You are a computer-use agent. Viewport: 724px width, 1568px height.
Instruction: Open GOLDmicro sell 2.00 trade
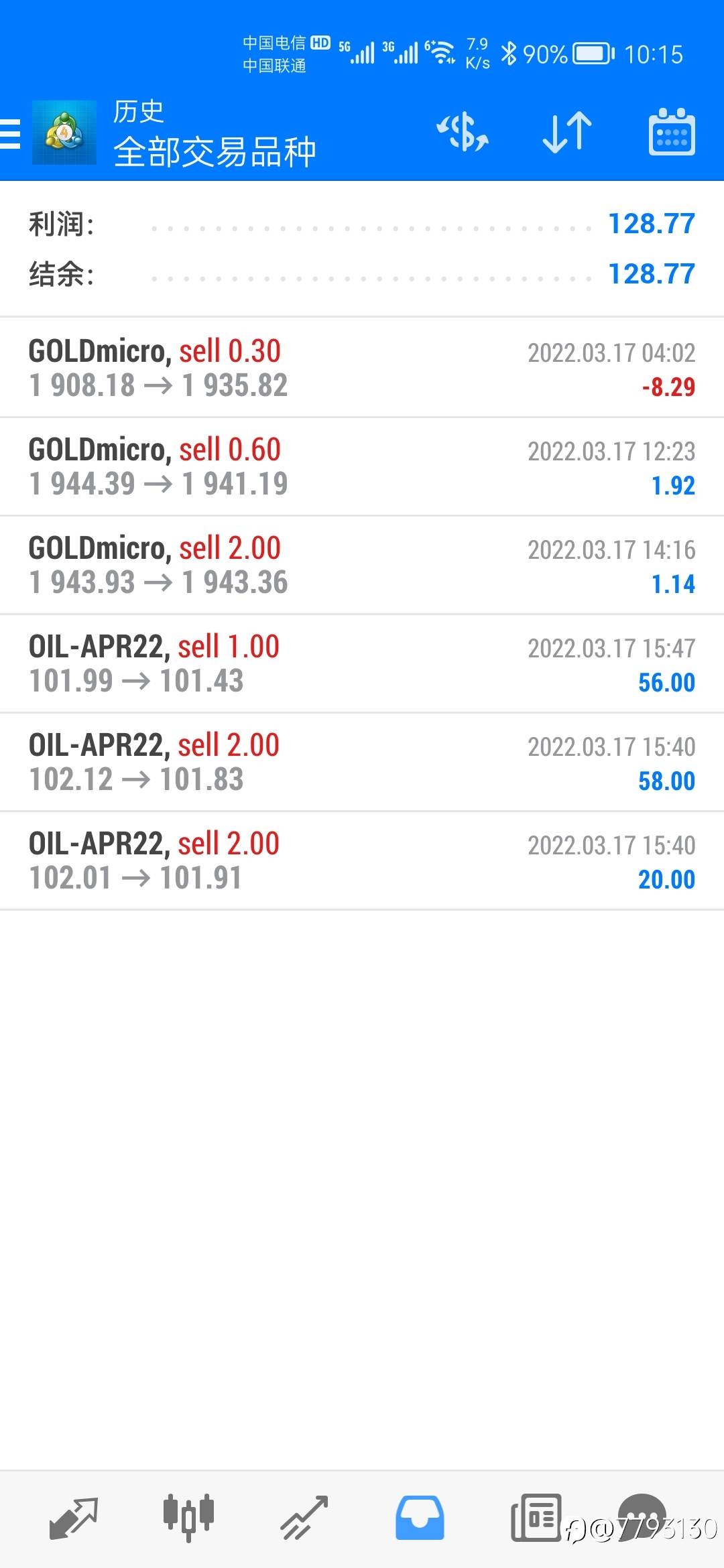[x=362, y=565]
